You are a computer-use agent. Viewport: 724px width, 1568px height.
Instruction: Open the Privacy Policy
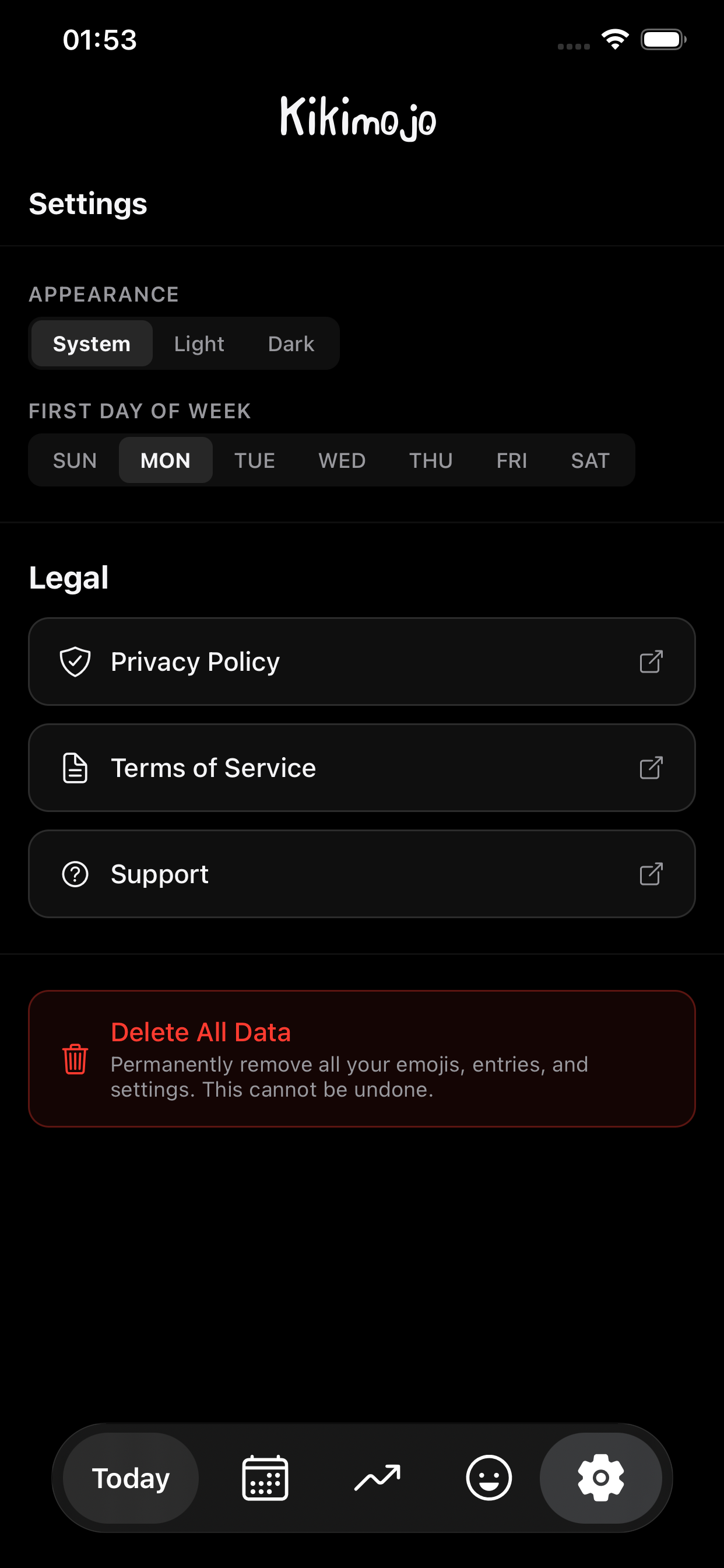362,661
